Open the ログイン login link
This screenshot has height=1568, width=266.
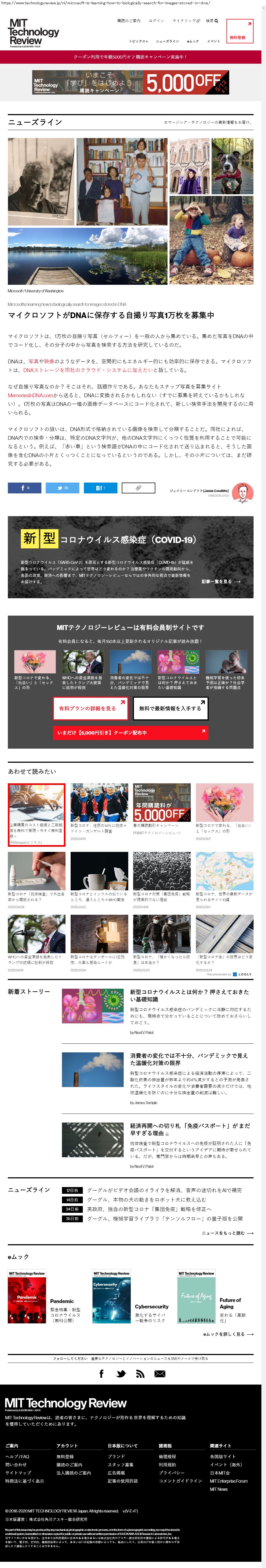156,21
